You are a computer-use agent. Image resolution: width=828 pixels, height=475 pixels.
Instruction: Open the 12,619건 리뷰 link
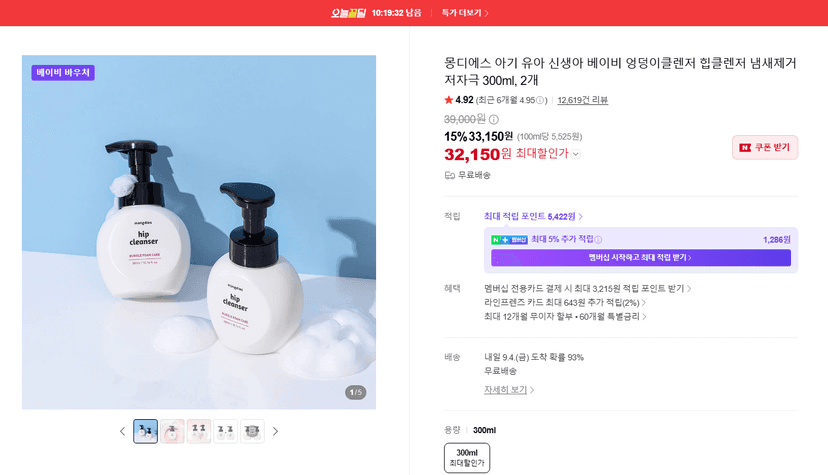[582, 100]
